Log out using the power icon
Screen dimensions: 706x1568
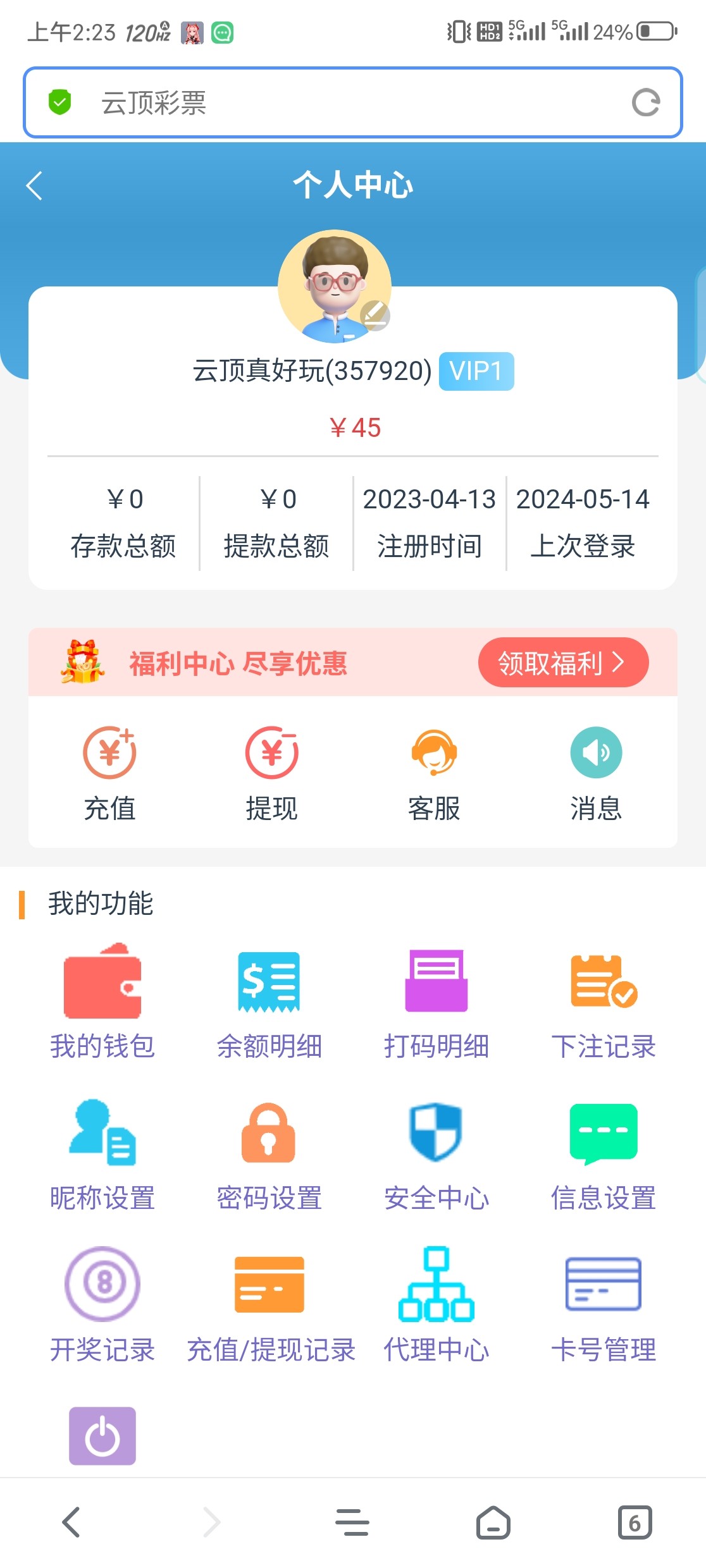pos(102,1435)
